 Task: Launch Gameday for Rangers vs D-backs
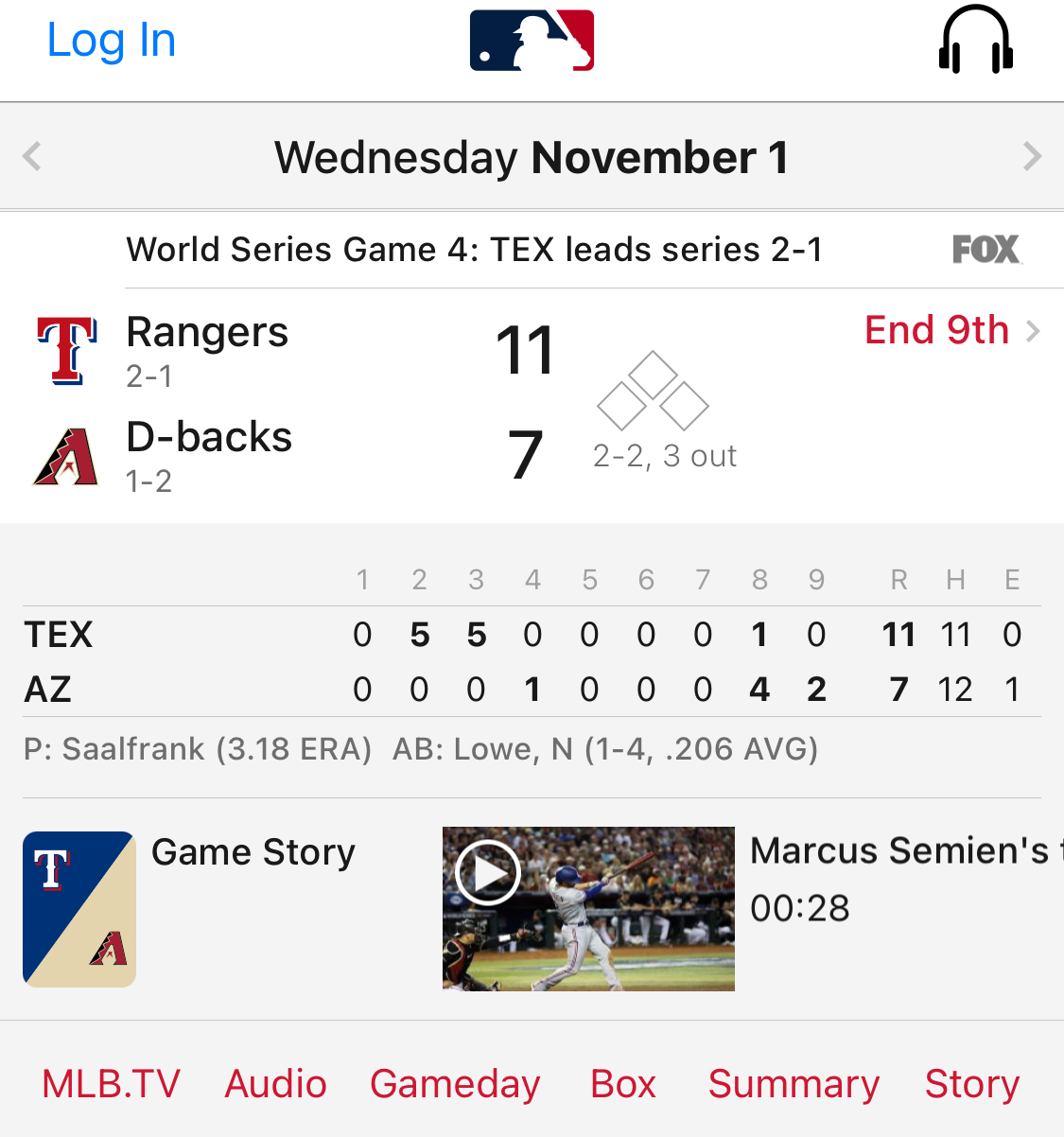pyautogui.click(x=455, y=1084)
